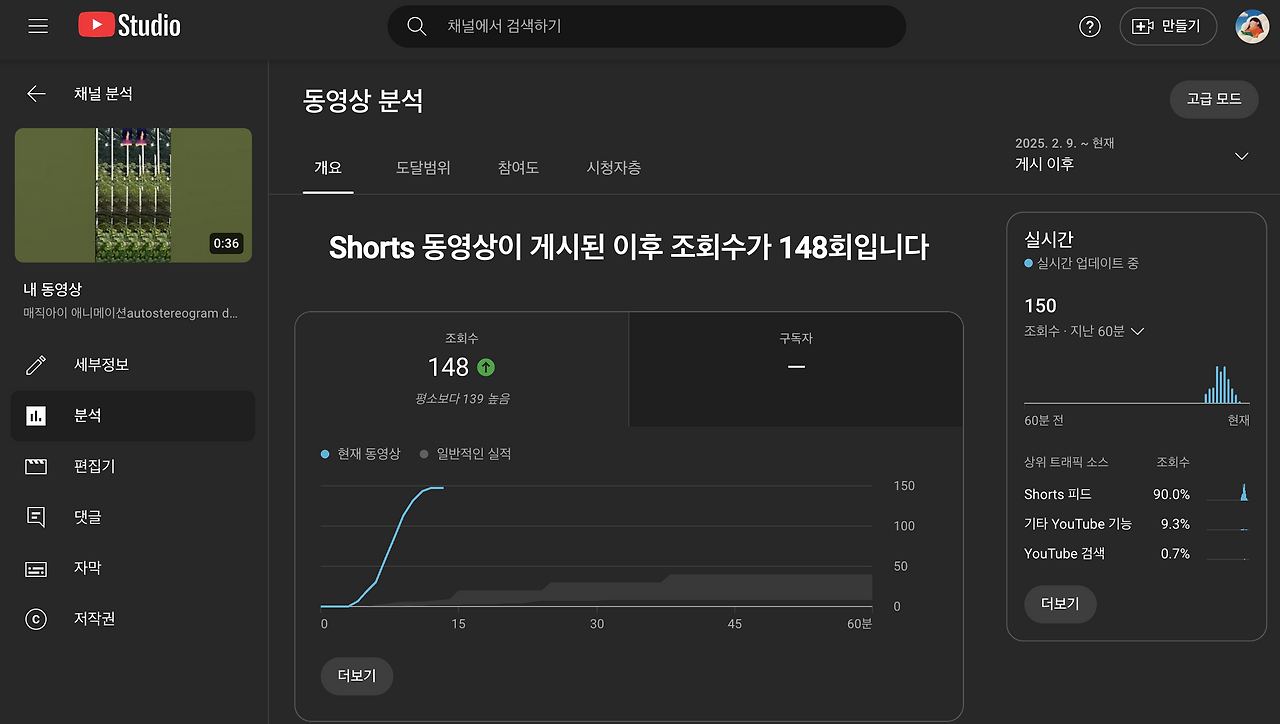Switch to the 시청자층 tab
This screenshot has width=1280, height=724.
point(613,168)
